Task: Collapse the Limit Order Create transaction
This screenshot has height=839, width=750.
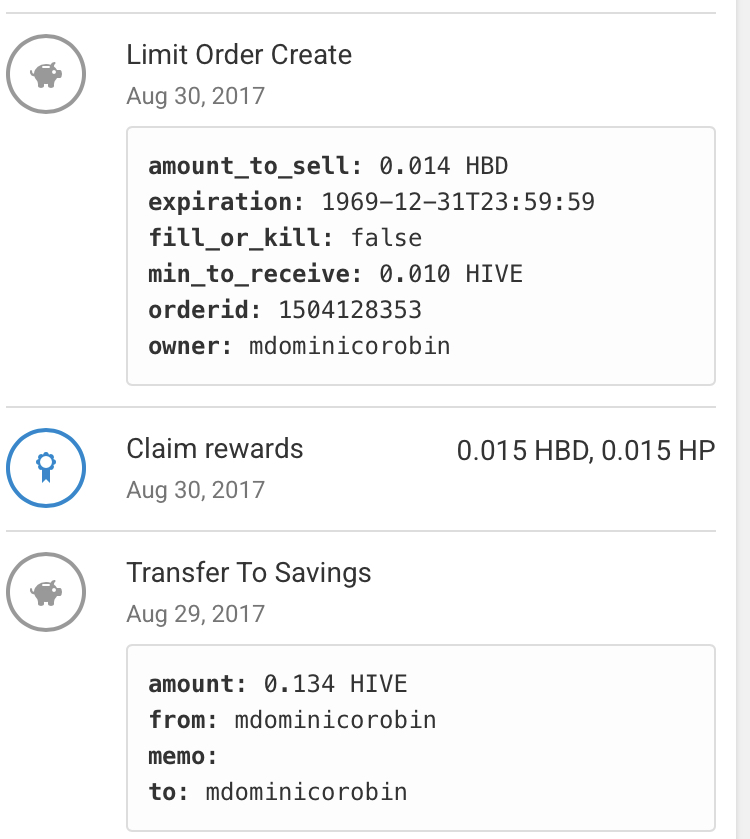Action: [239, 55]
